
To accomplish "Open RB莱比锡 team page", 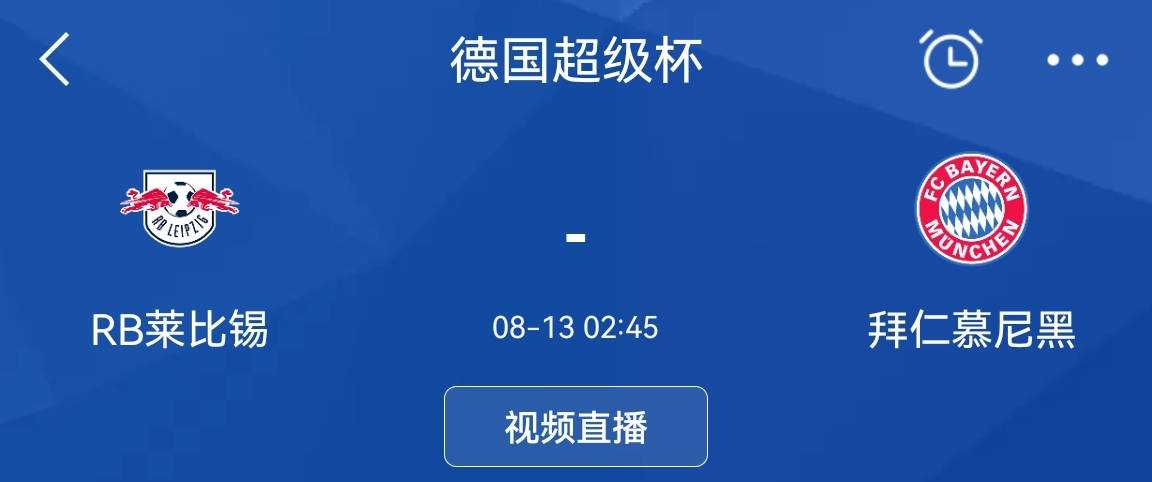I will [x=180, y=210].
